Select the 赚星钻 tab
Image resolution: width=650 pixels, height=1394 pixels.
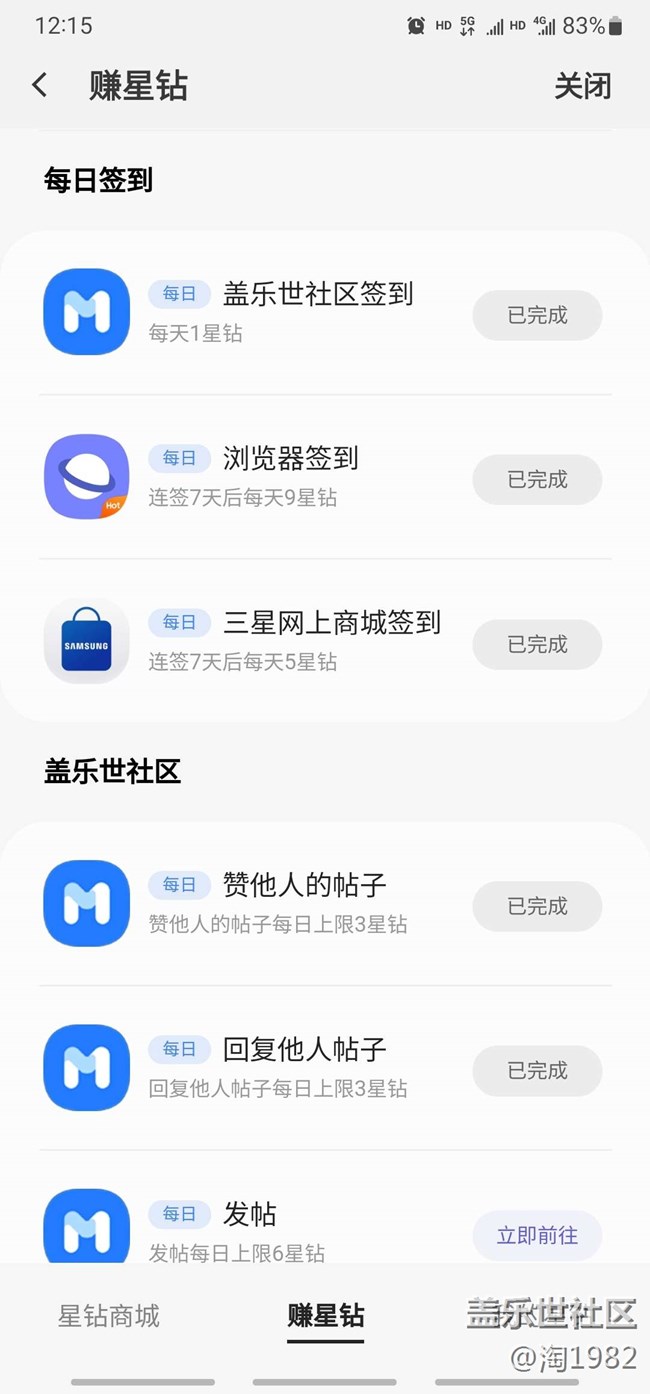tap(325, 1316)
